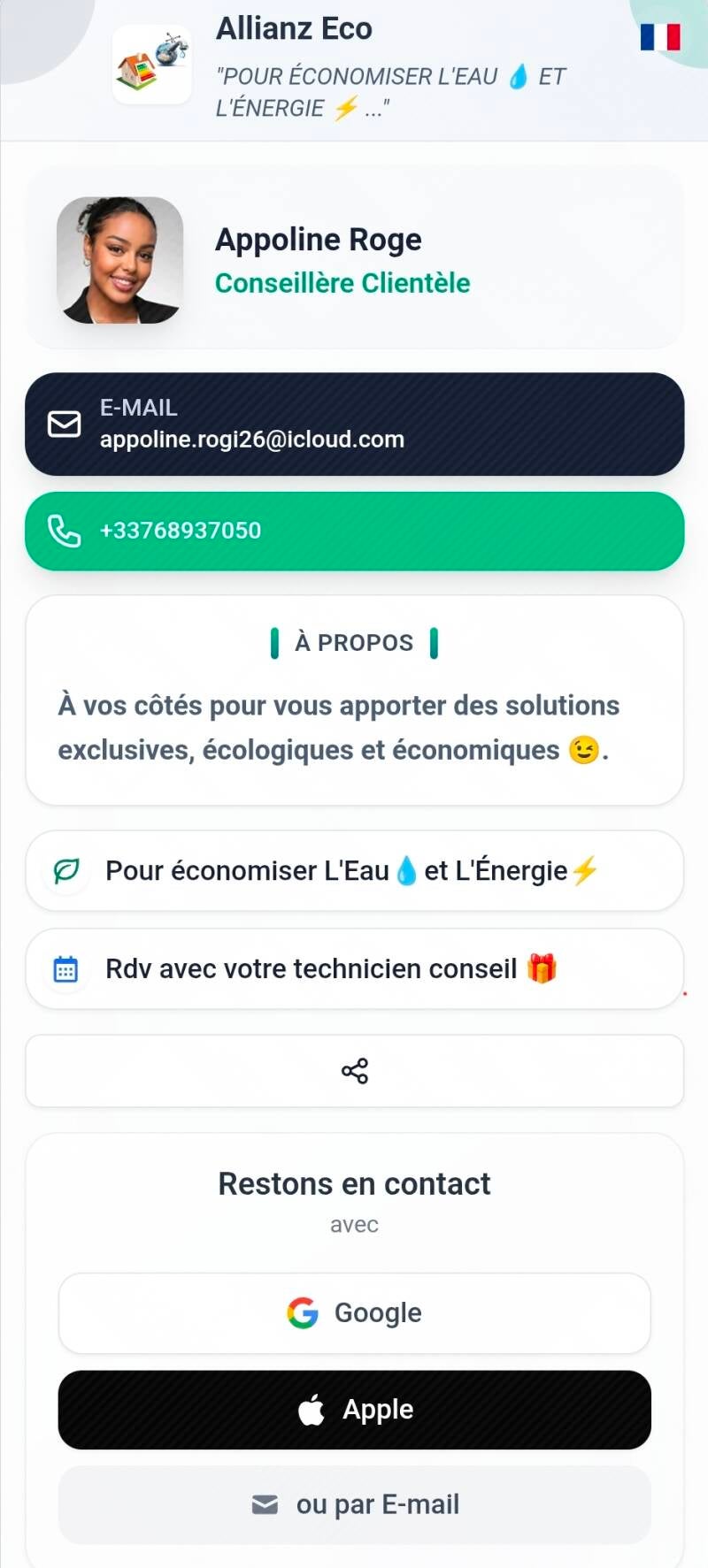The width and height of the screenshot is (708, 1568).
Task: Open the Pour économiser L'Eau et L'Énergie link
Action: tap(354, 871)
